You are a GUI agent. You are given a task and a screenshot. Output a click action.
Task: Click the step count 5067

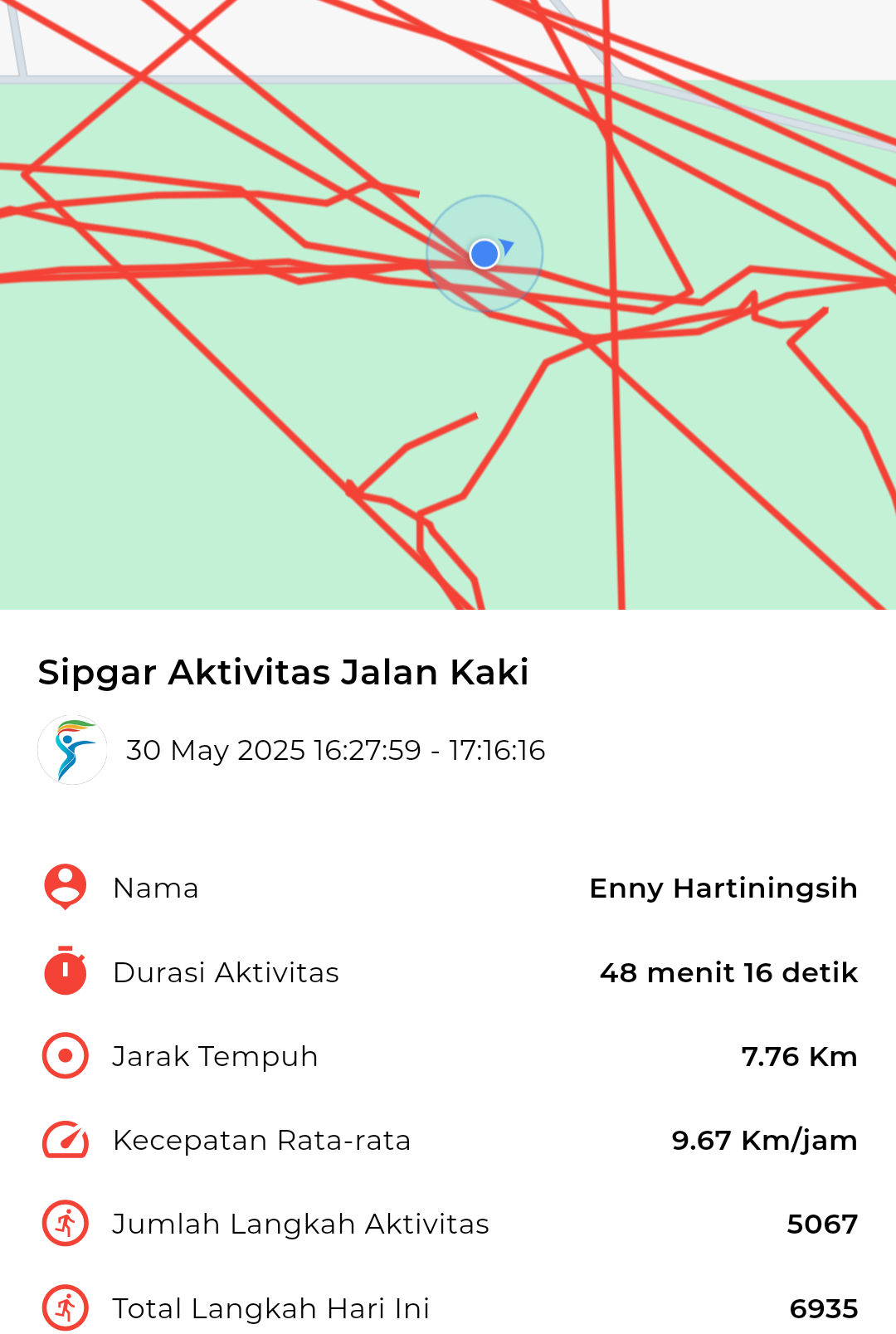point(823,1224)
